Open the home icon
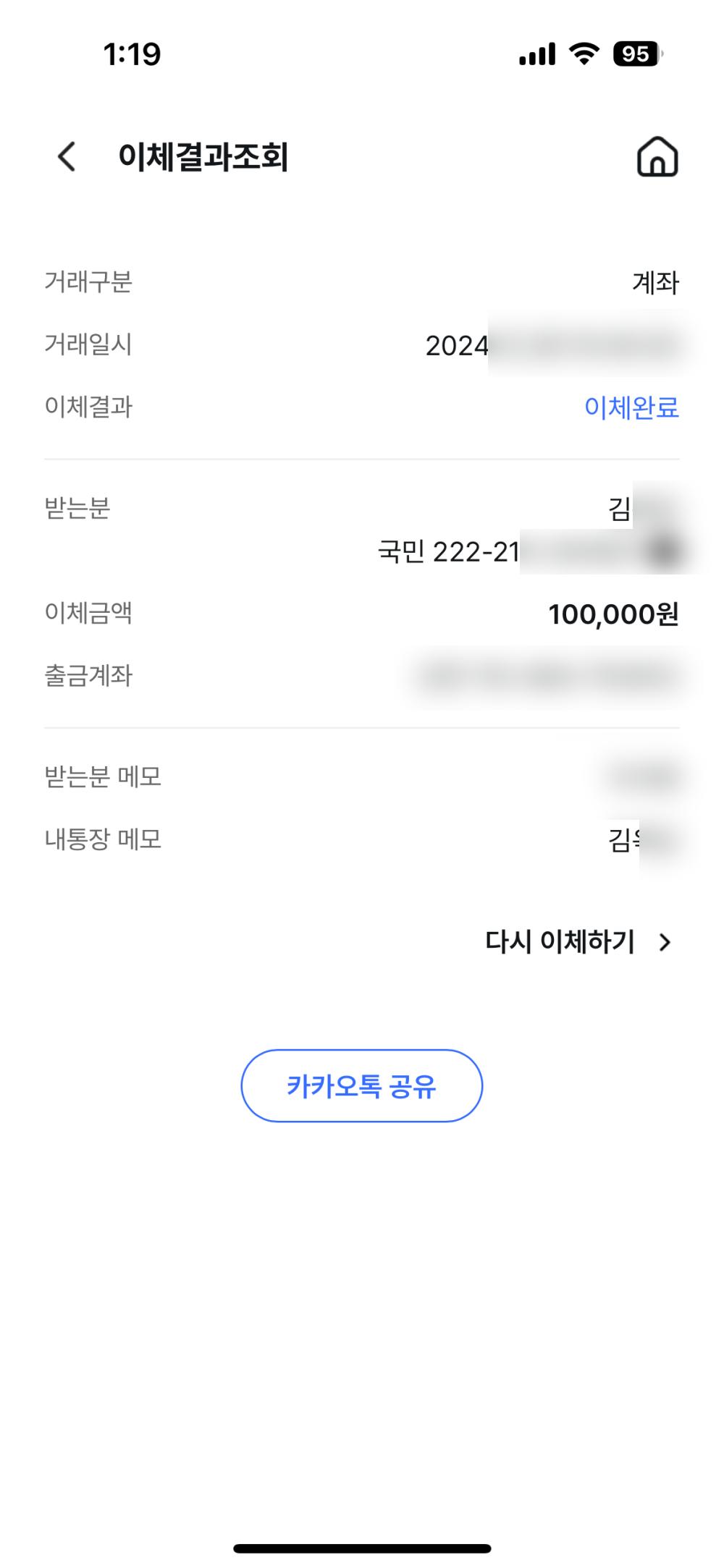 657,156
